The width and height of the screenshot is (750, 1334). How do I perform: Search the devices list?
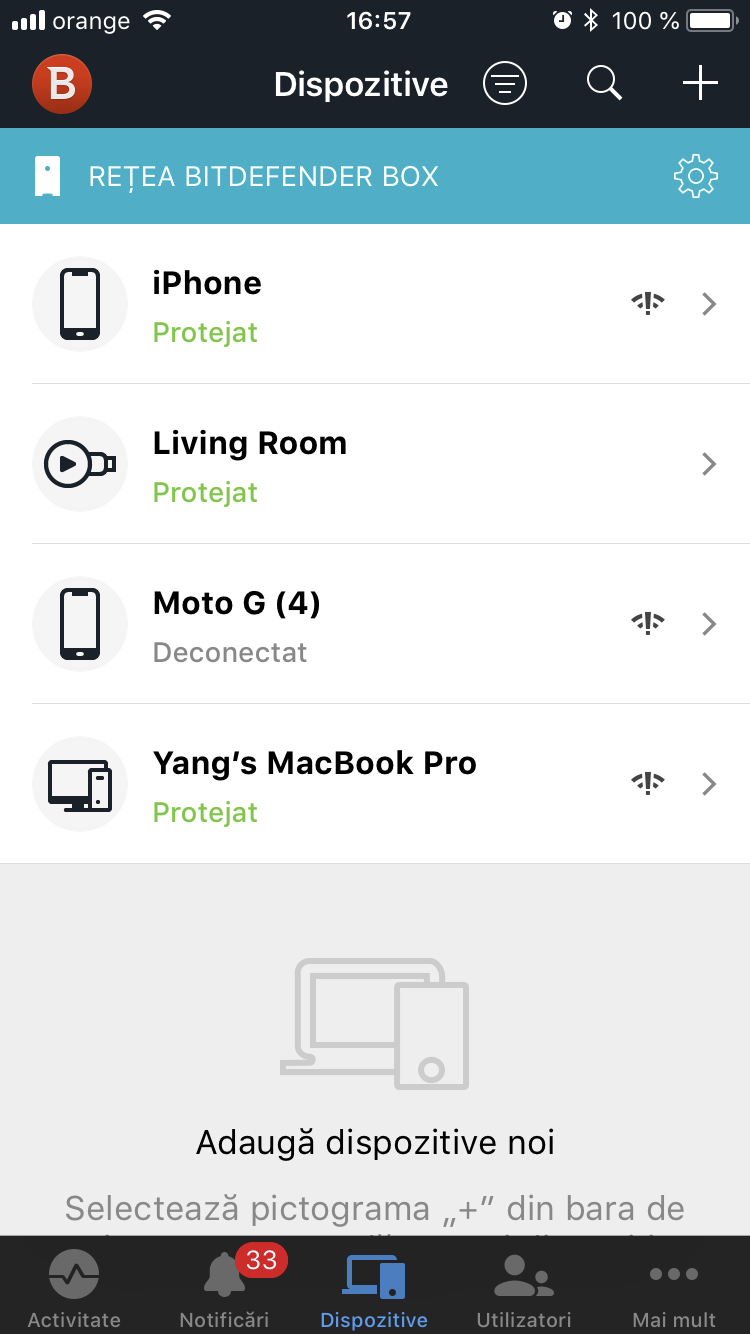(604, 84)
